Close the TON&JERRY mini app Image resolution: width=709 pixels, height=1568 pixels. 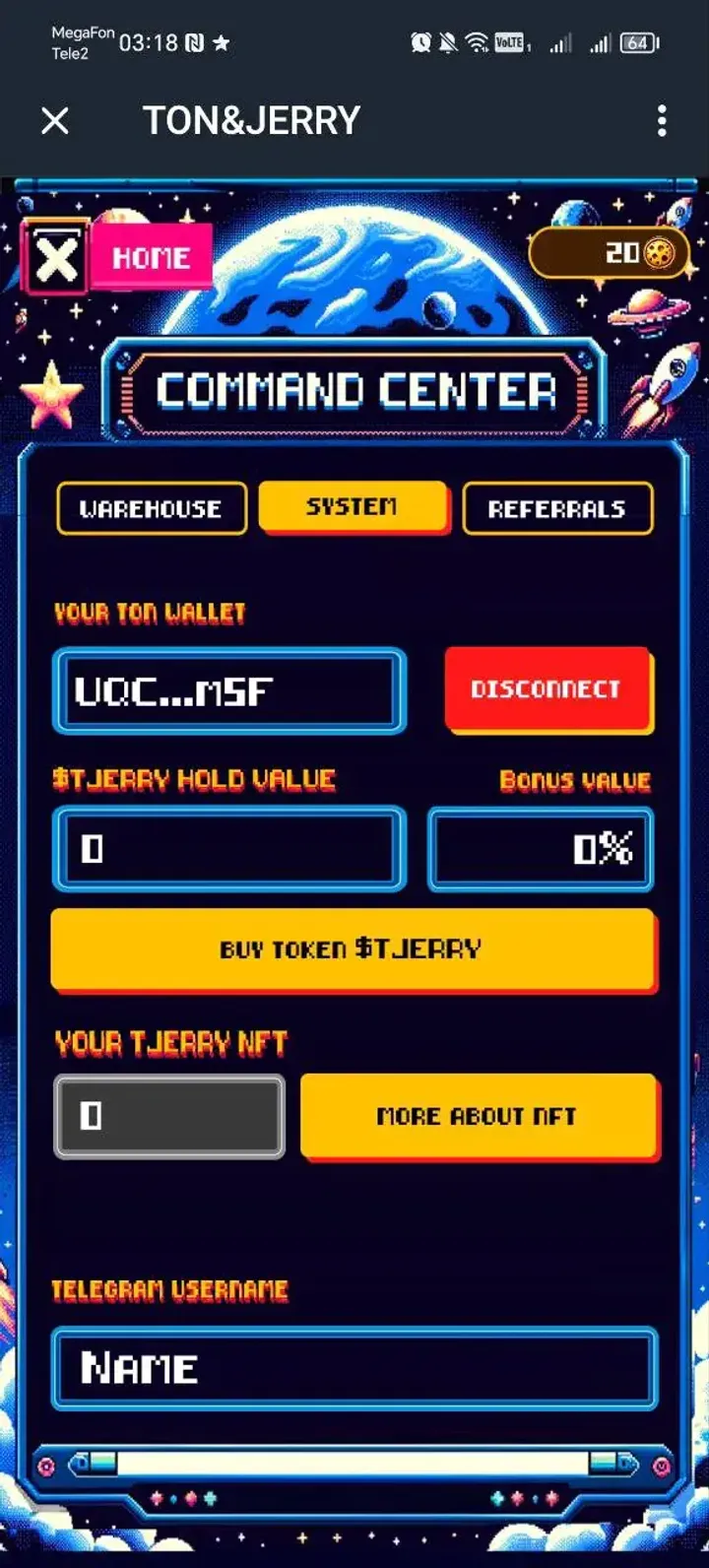coord(55,121)
